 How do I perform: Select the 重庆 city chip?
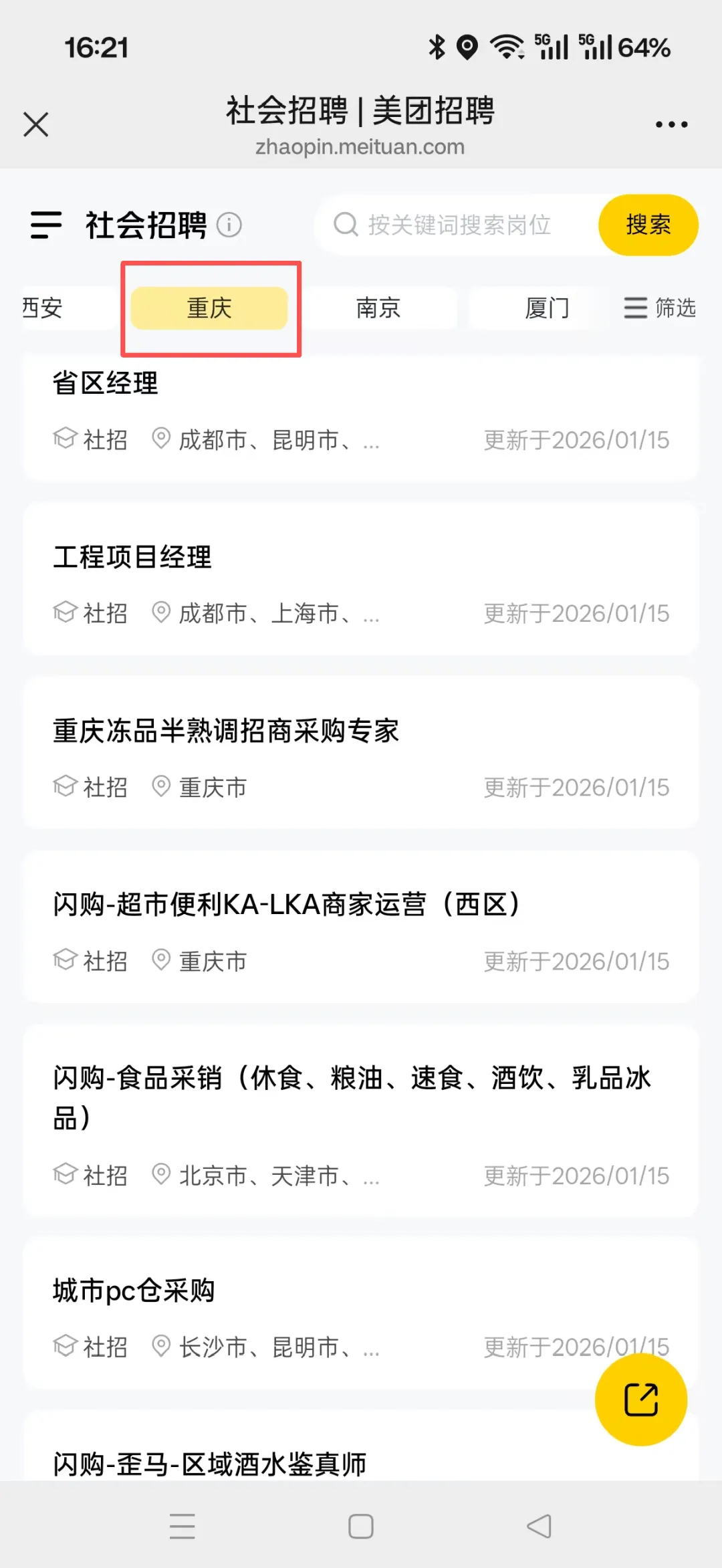209,308
